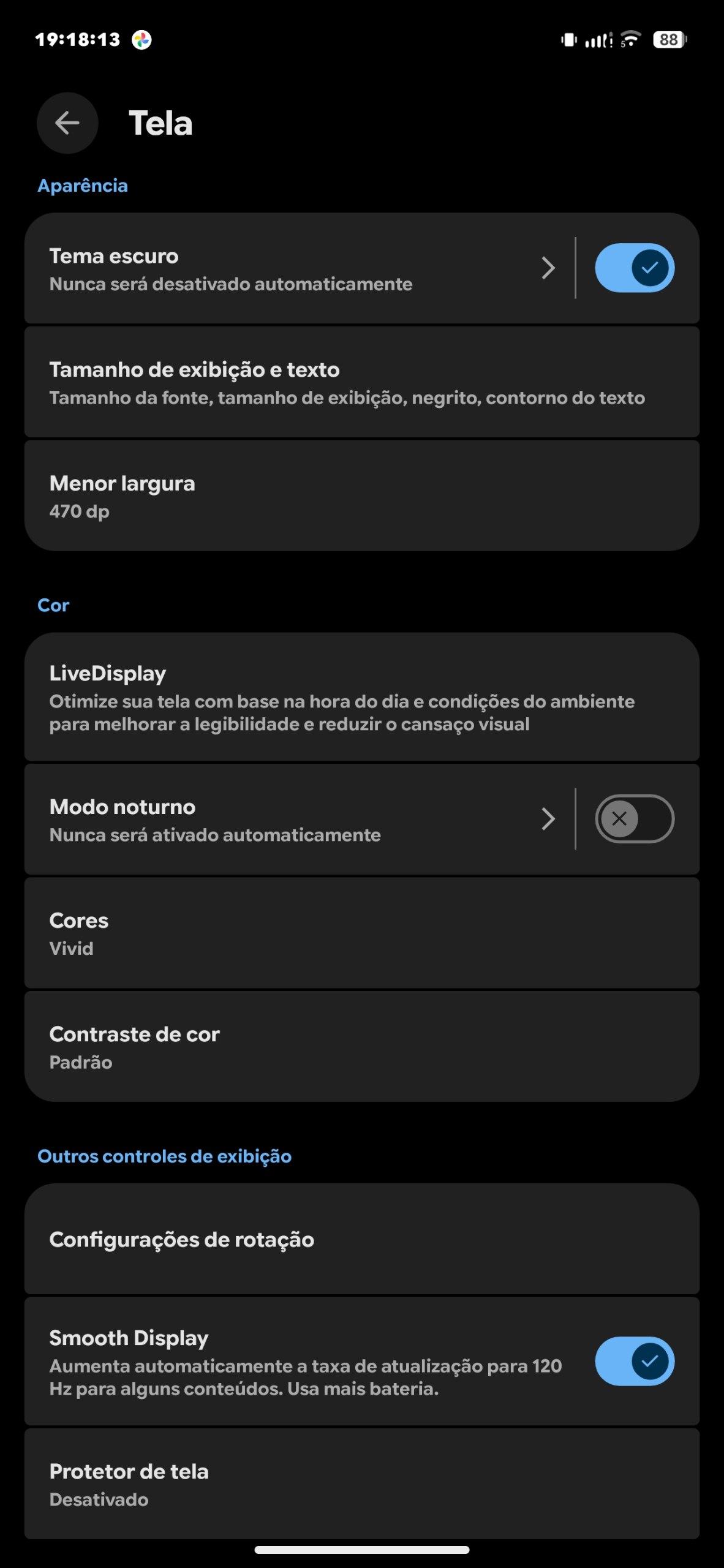The image size is (724, 1568).
Task: Enable the Modo noturno switch
Action: (634, 819)
